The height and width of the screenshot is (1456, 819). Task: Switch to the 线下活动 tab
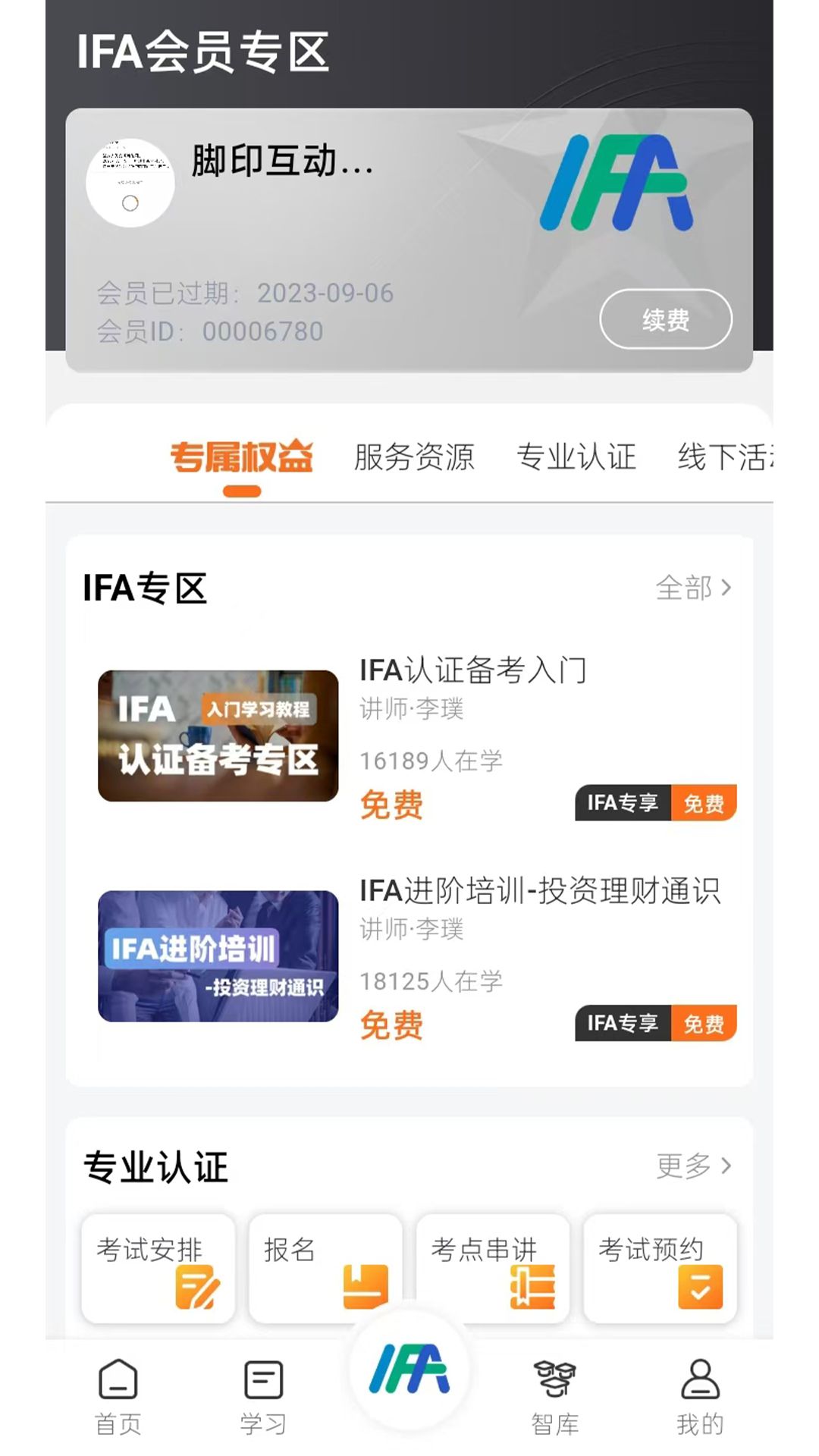[724, 457]
